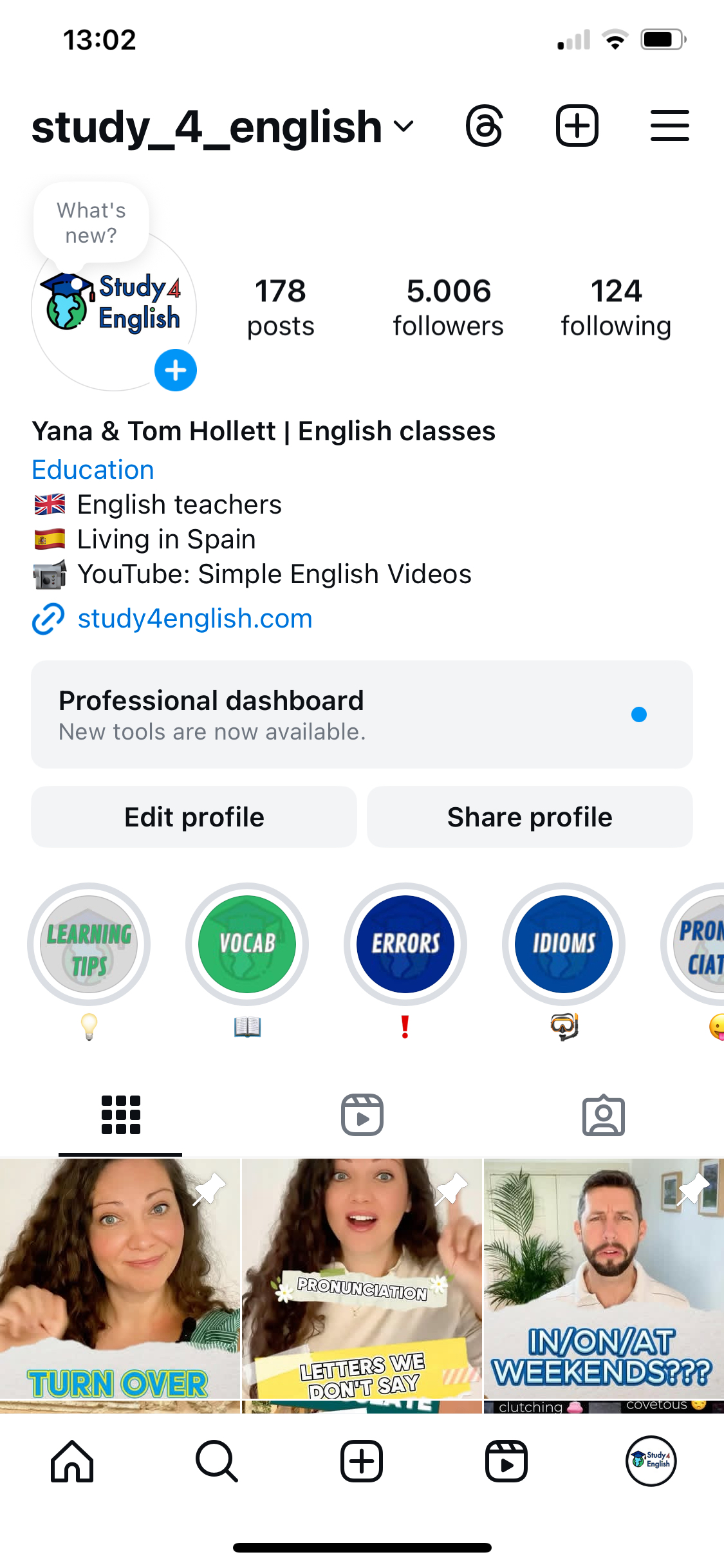Add a note via What's new bubble
Viewport: 724px width, 1568px height.
coord(91,223)
